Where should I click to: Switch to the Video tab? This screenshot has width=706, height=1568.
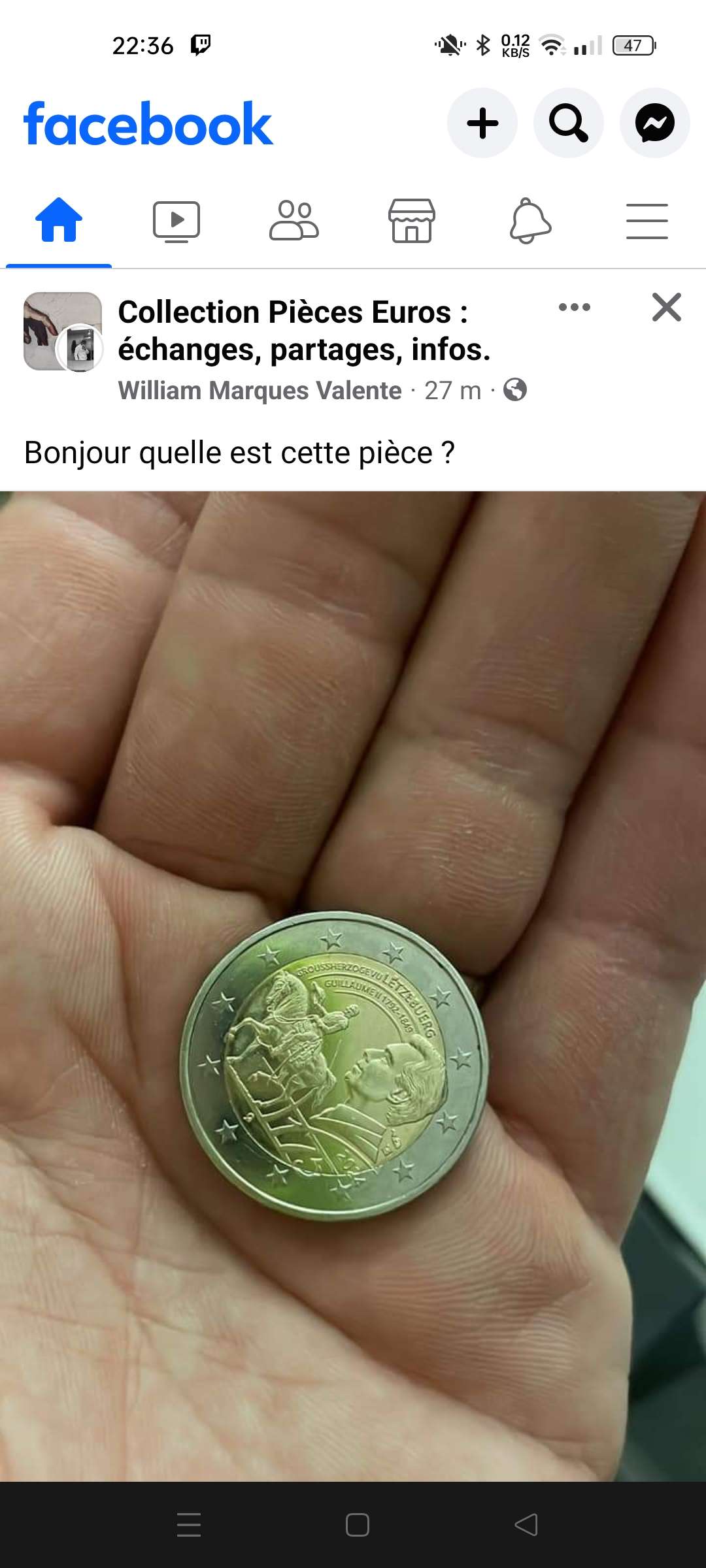[x=176, y=221]
